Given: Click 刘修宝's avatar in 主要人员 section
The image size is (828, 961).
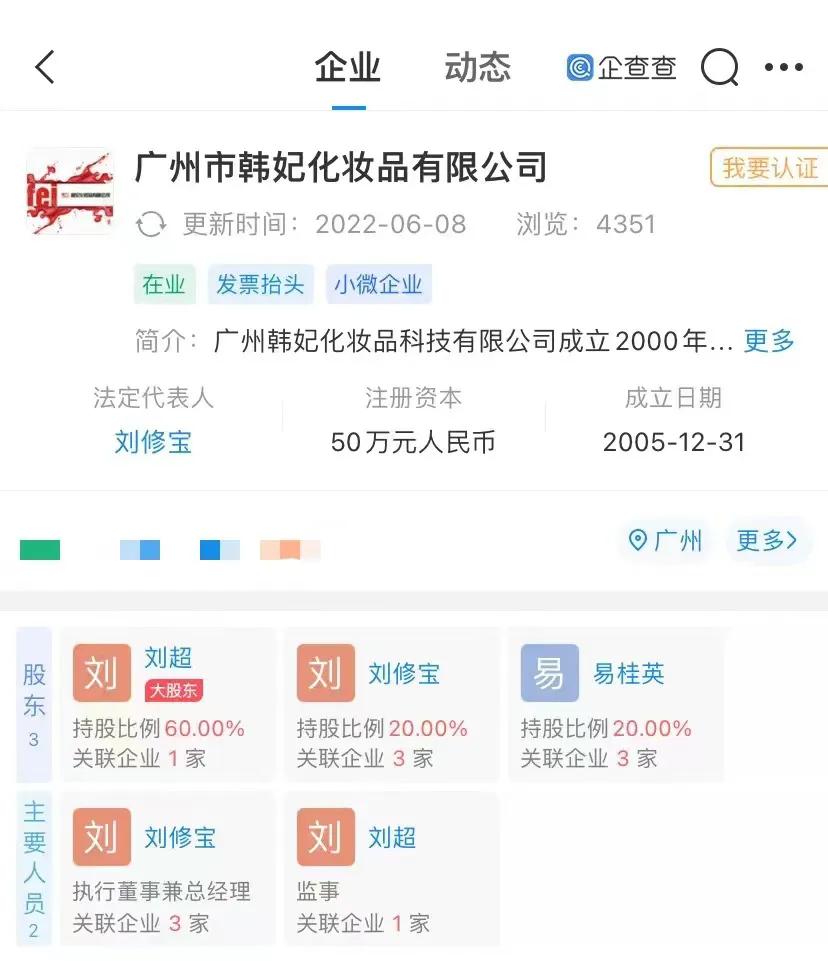Looking at the screenshot, I should coord(101,837).
